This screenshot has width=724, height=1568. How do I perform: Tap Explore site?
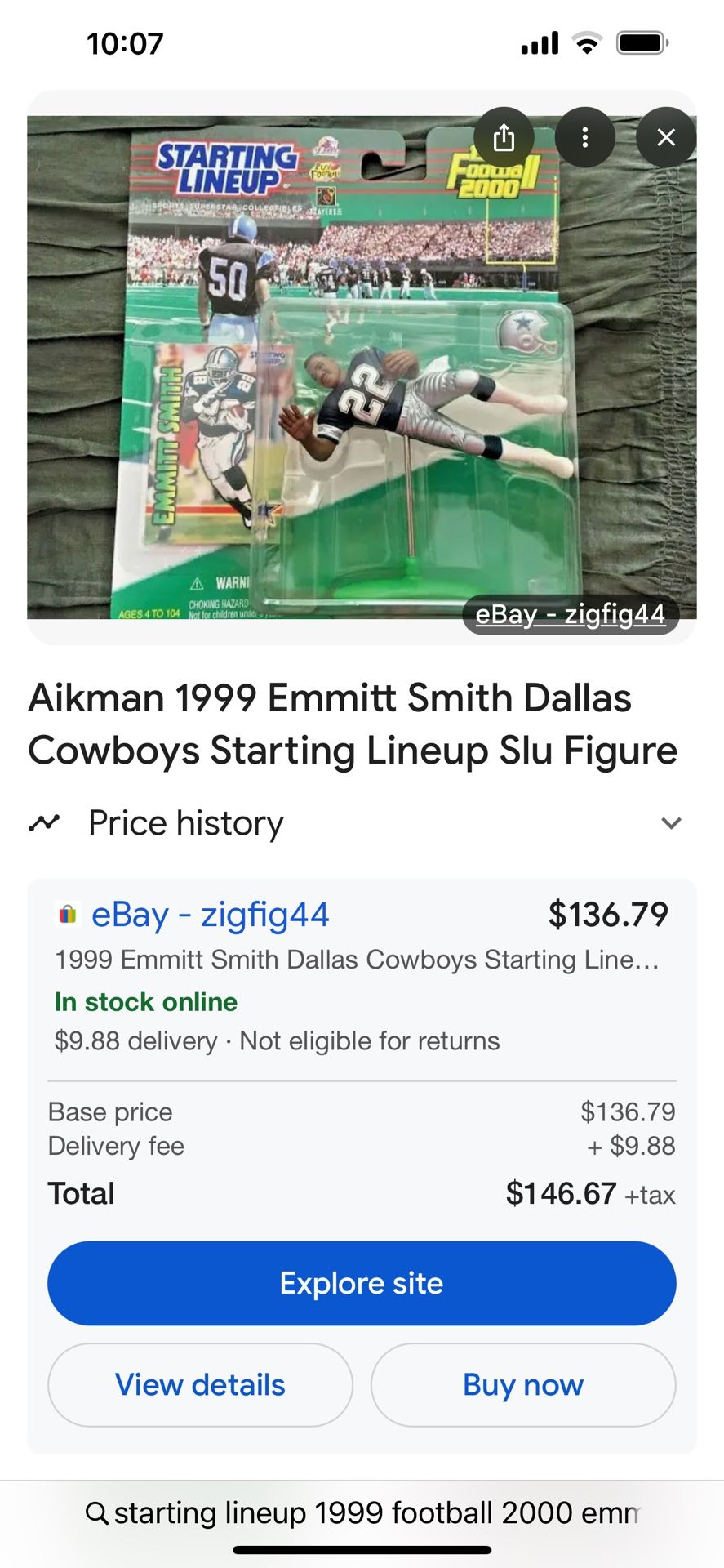click(x=362, y=1283)
